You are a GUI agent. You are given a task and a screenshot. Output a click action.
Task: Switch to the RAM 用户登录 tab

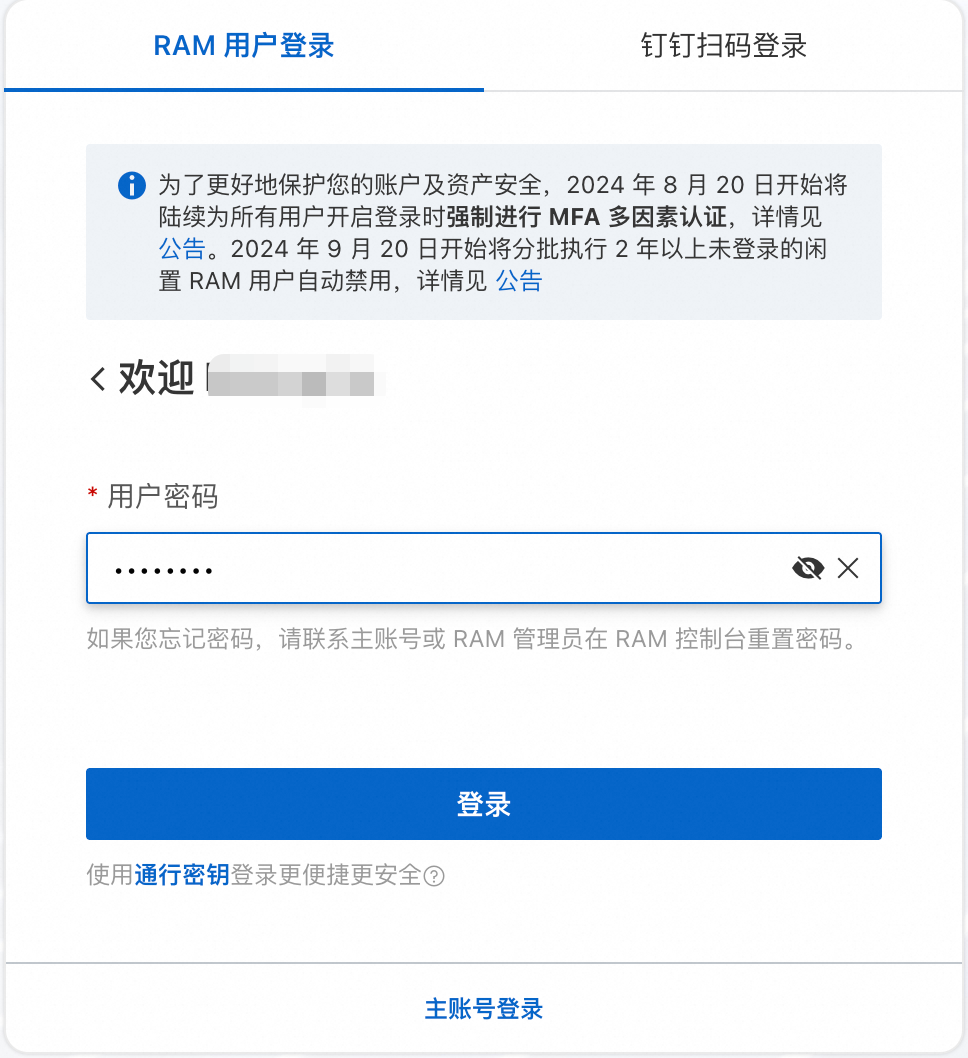click(x=243, y=46)
